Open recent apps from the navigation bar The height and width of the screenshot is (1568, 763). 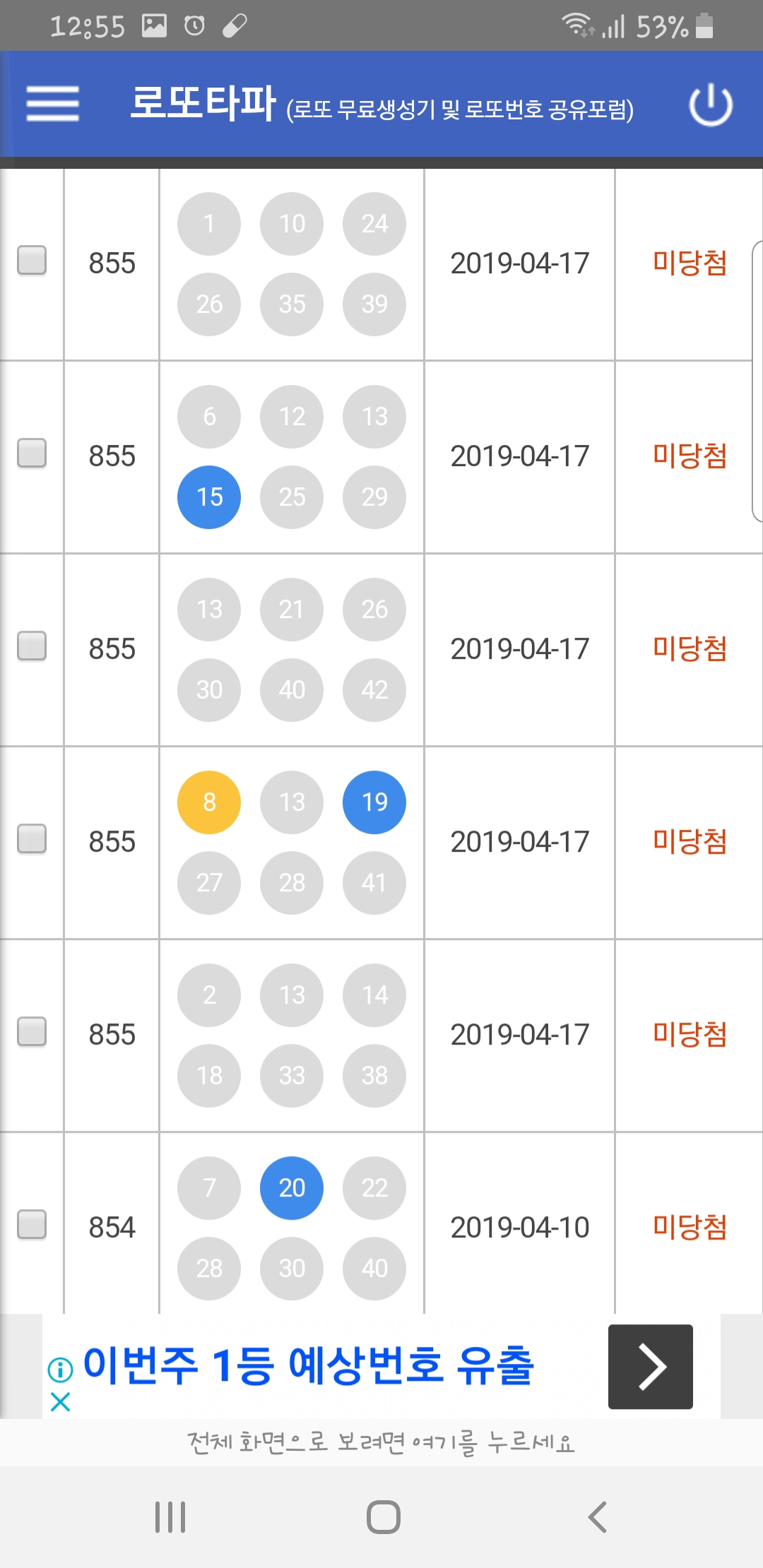point(170,1517)
